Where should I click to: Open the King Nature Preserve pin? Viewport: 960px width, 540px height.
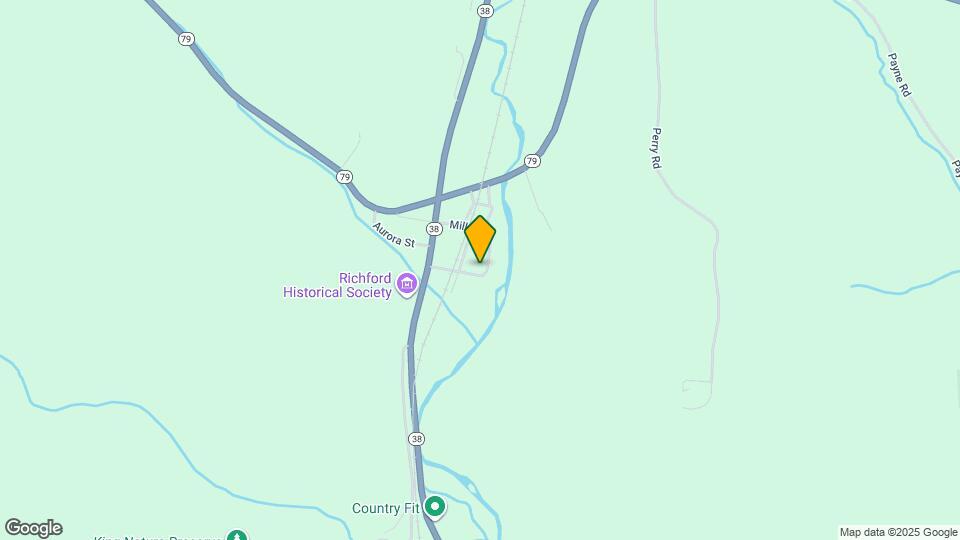point(236,537)
